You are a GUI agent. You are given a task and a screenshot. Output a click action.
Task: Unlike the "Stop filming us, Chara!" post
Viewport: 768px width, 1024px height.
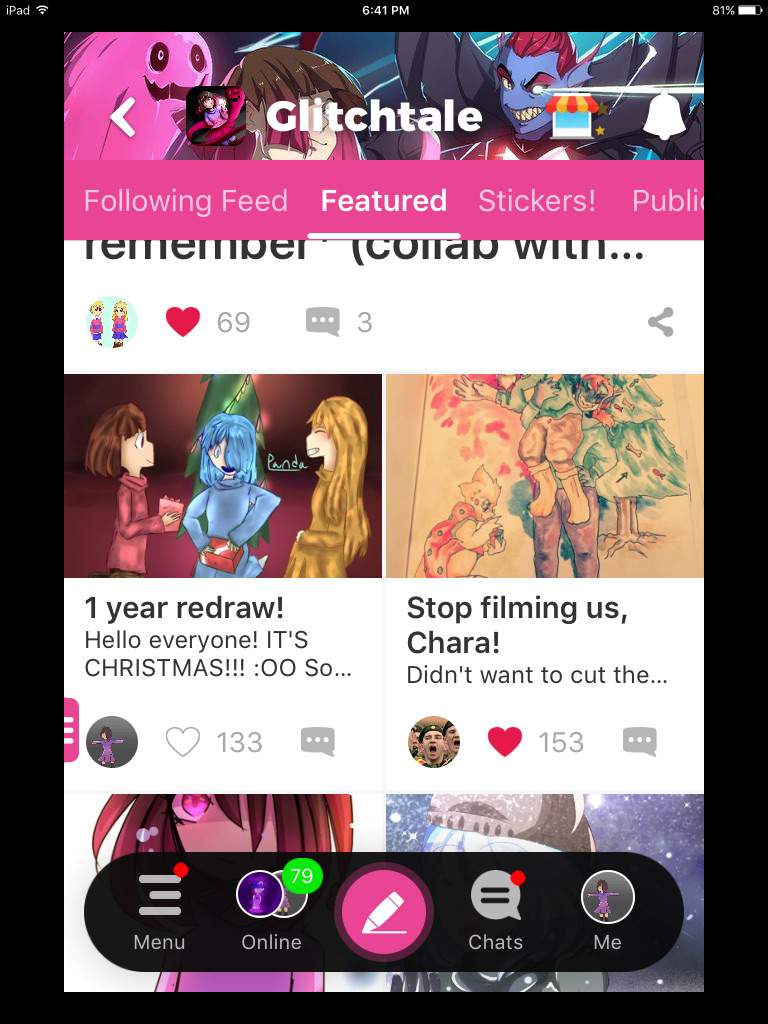(505, 742)
